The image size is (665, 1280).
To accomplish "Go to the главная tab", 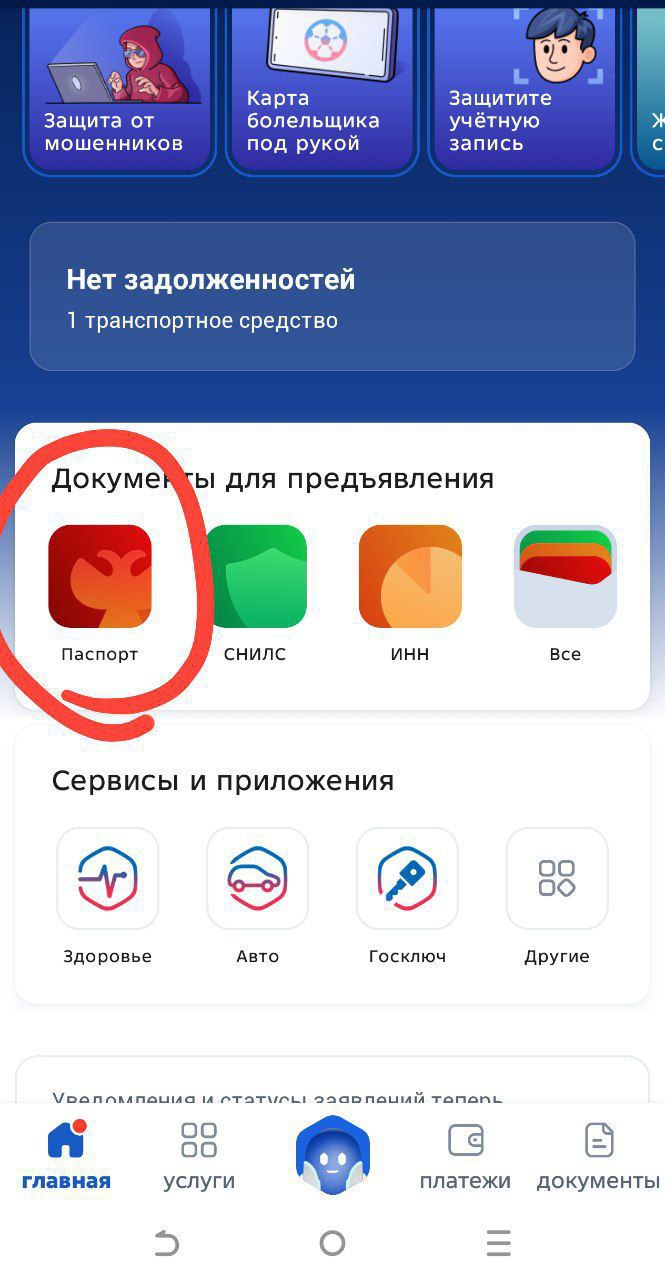I will 66,1156.
